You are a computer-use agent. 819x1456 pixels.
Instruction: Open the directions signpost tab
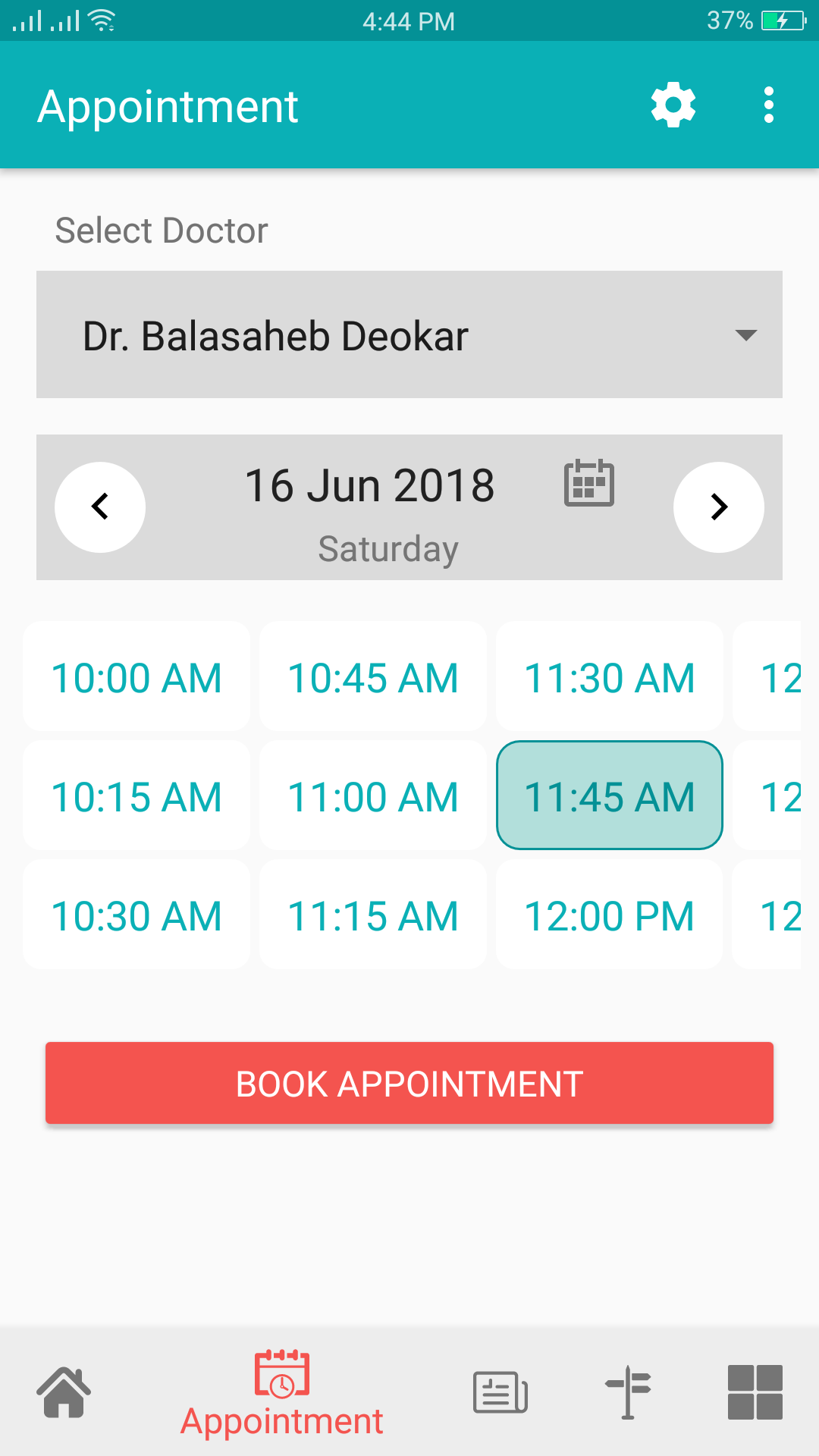pyautogui.click(x=628, y=1392)
